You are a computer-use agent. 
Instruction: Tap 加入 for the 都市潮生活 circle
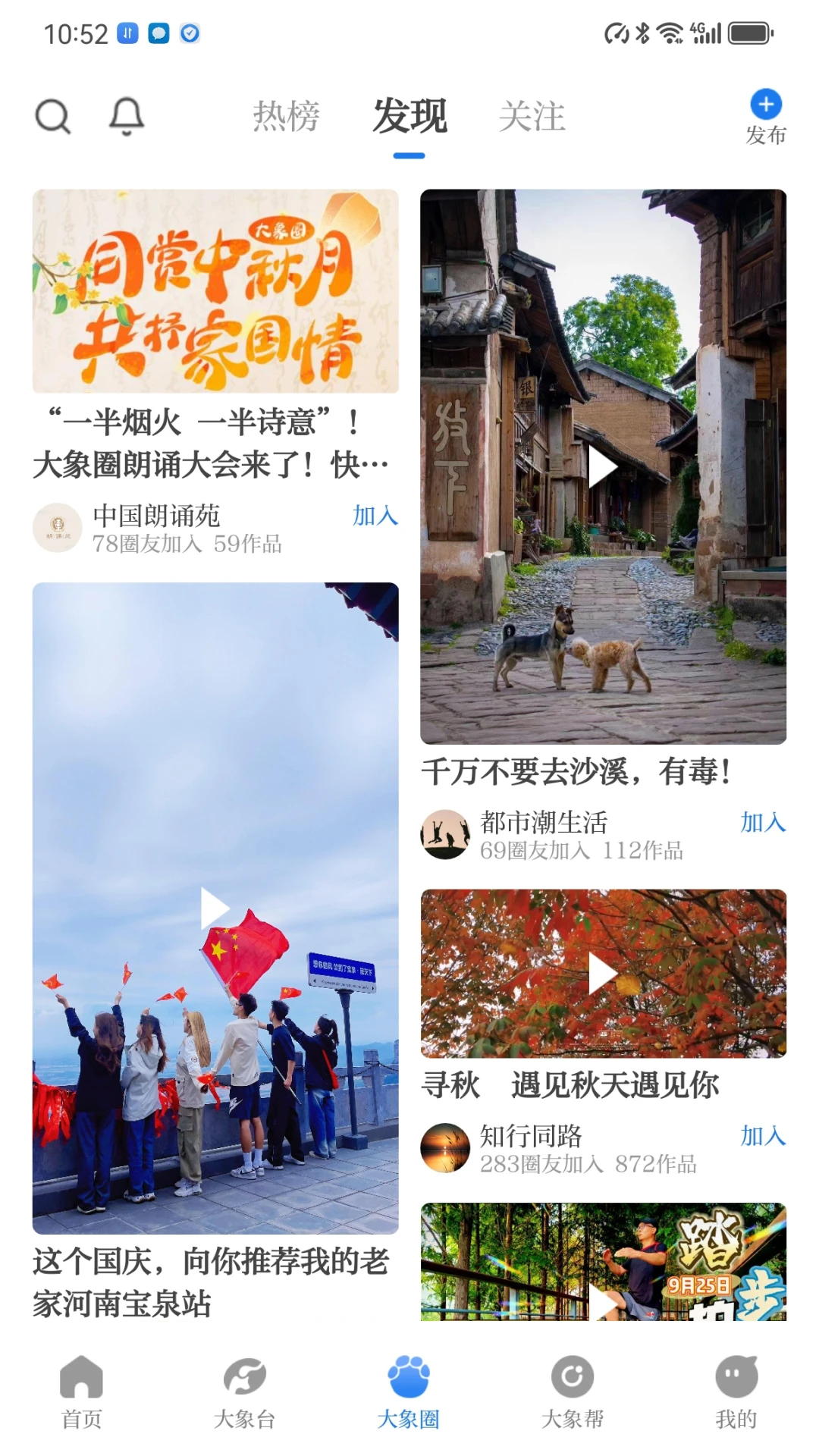pyautogui.click(x=761, y=824)
